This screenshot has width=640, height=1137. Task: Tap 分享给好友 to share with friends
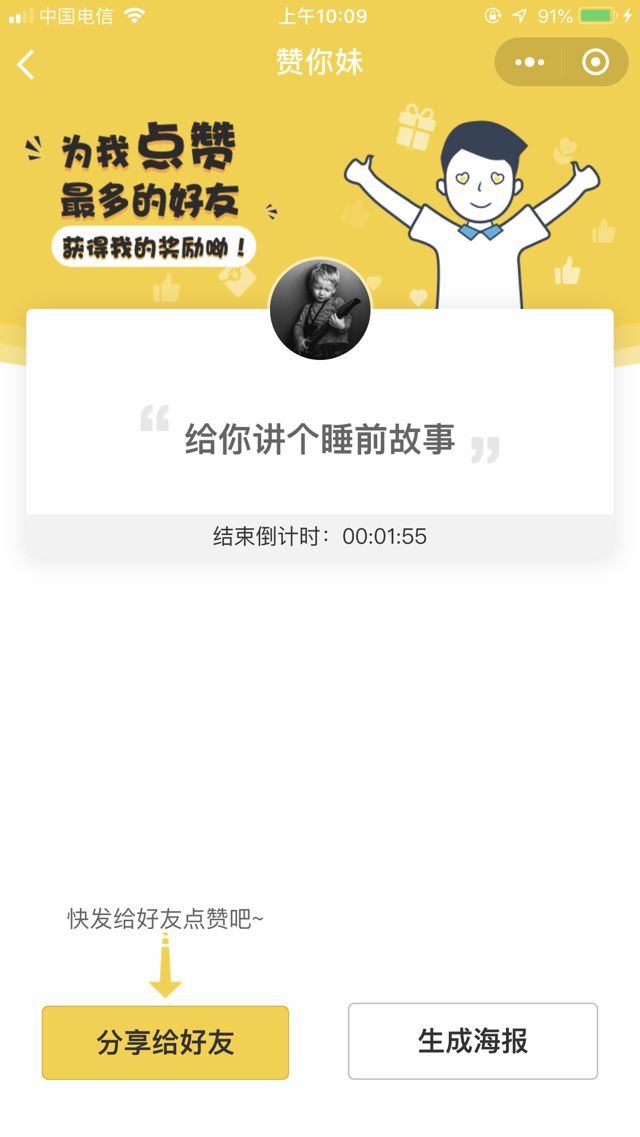(x=165, y=1042)
